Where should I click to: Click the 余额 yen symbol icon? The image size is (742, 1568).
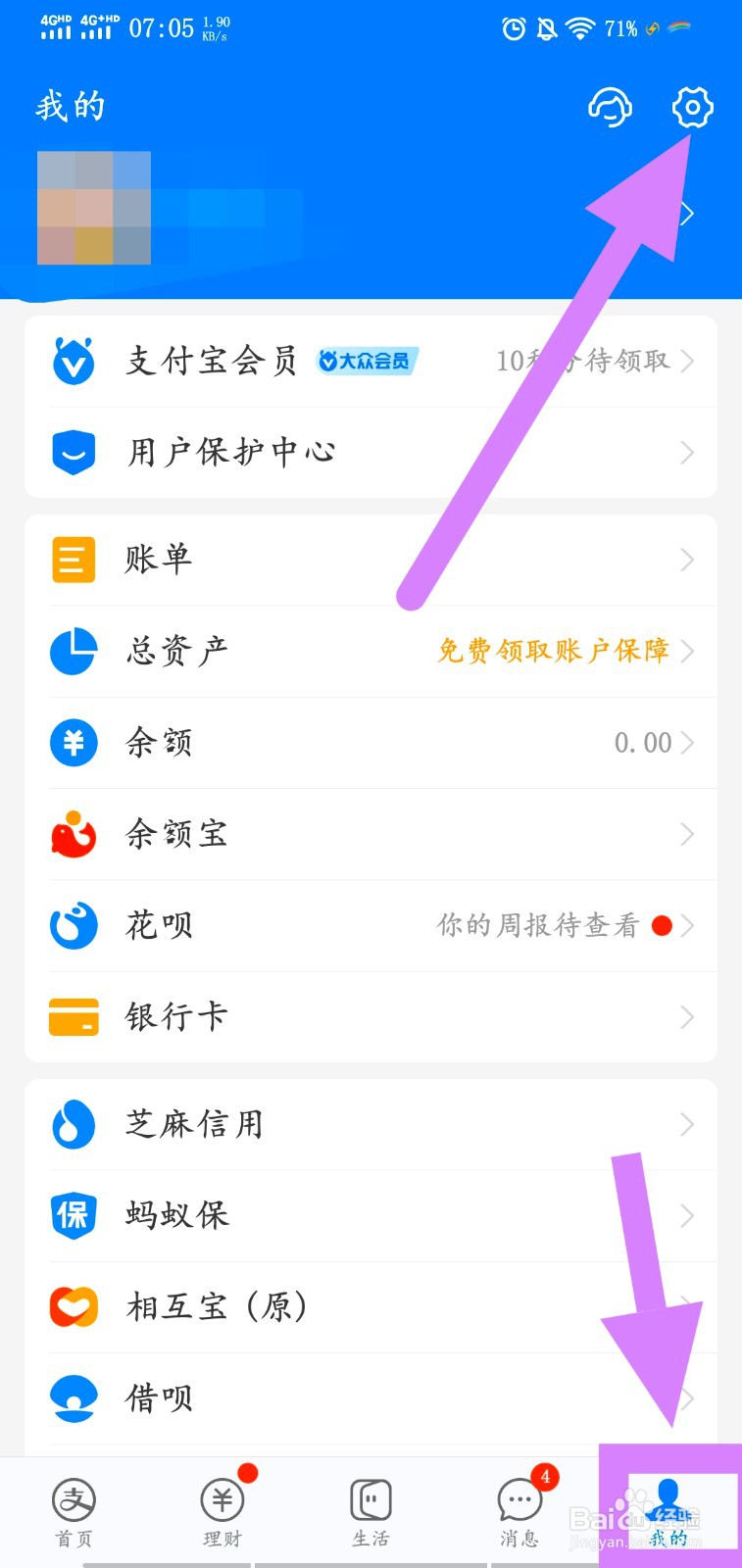click(73, 743)
